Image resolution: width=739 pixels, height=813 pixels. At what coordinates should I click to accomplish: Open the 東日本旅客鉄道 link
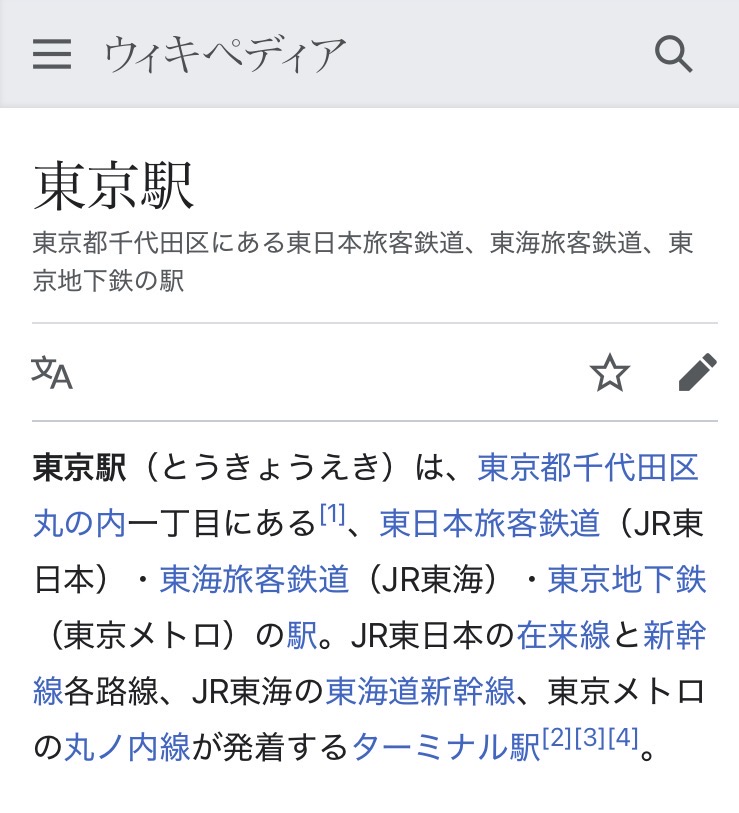coord(490,523)
